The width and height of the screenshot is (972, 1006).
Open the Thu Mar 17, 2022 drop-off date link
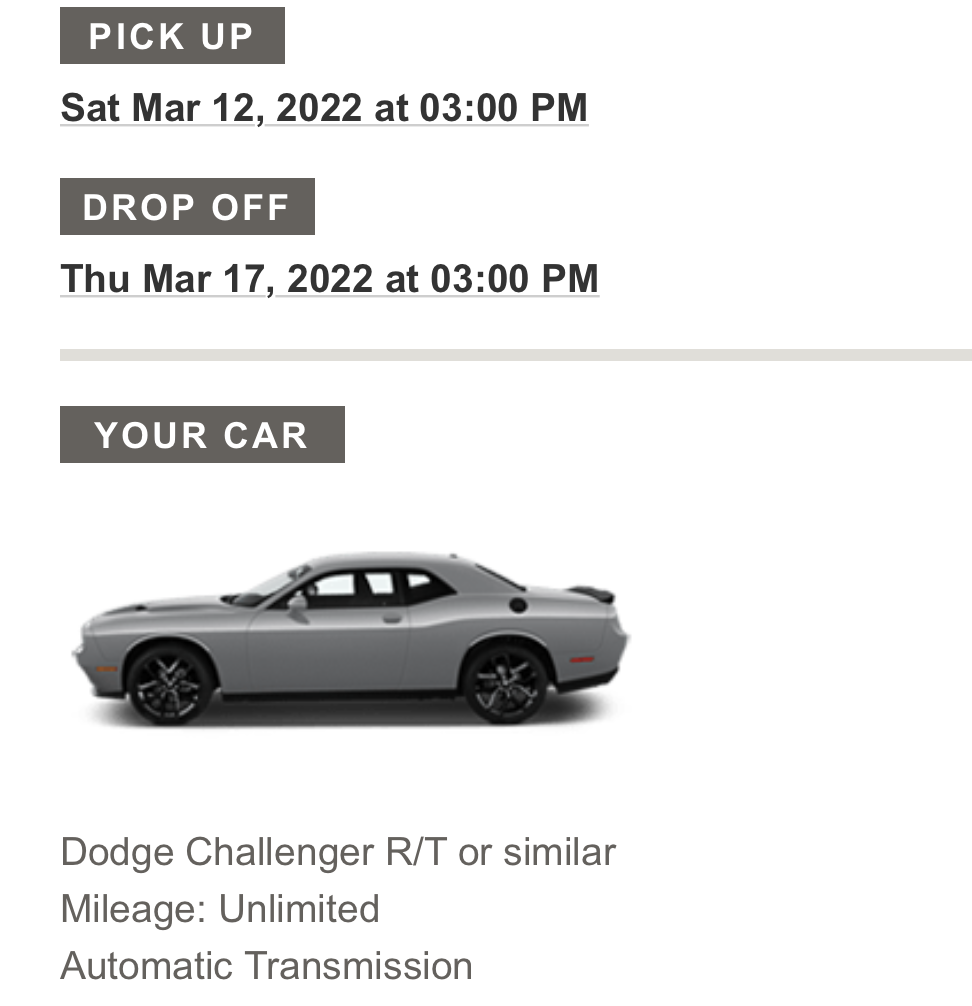329,279
